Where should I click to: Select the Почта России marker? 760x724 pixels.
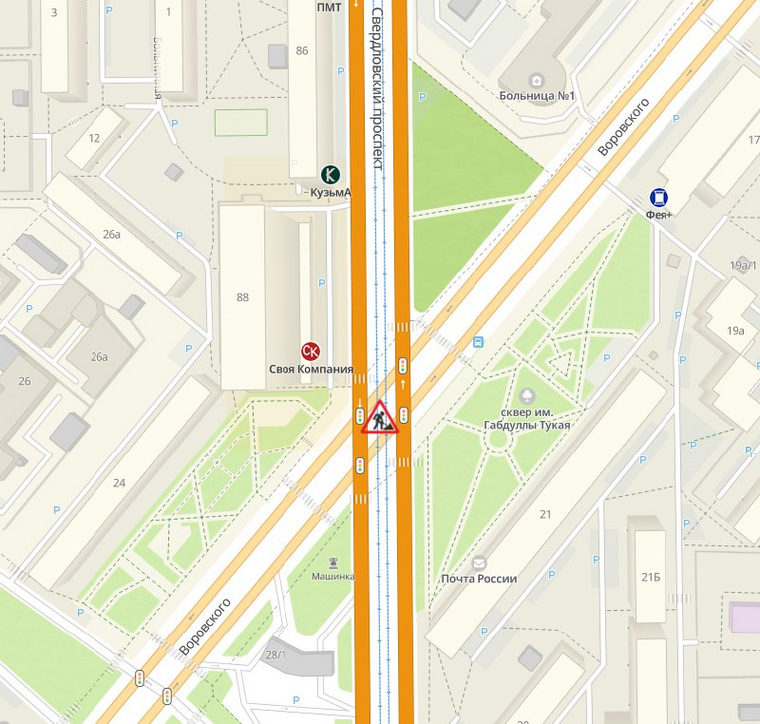click(479, 563)
